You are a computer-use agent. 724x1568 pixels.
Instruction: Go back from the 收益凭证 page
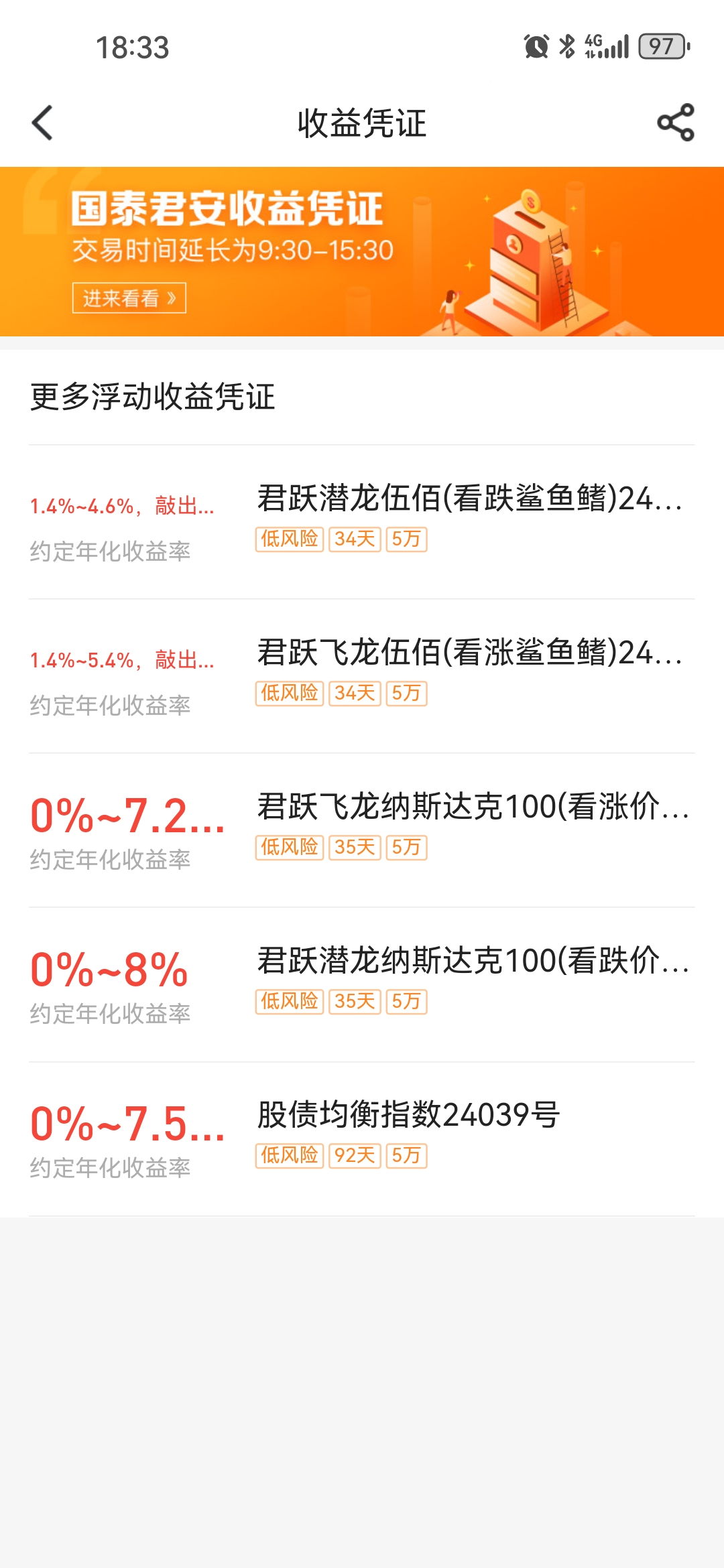pos(42,123)
